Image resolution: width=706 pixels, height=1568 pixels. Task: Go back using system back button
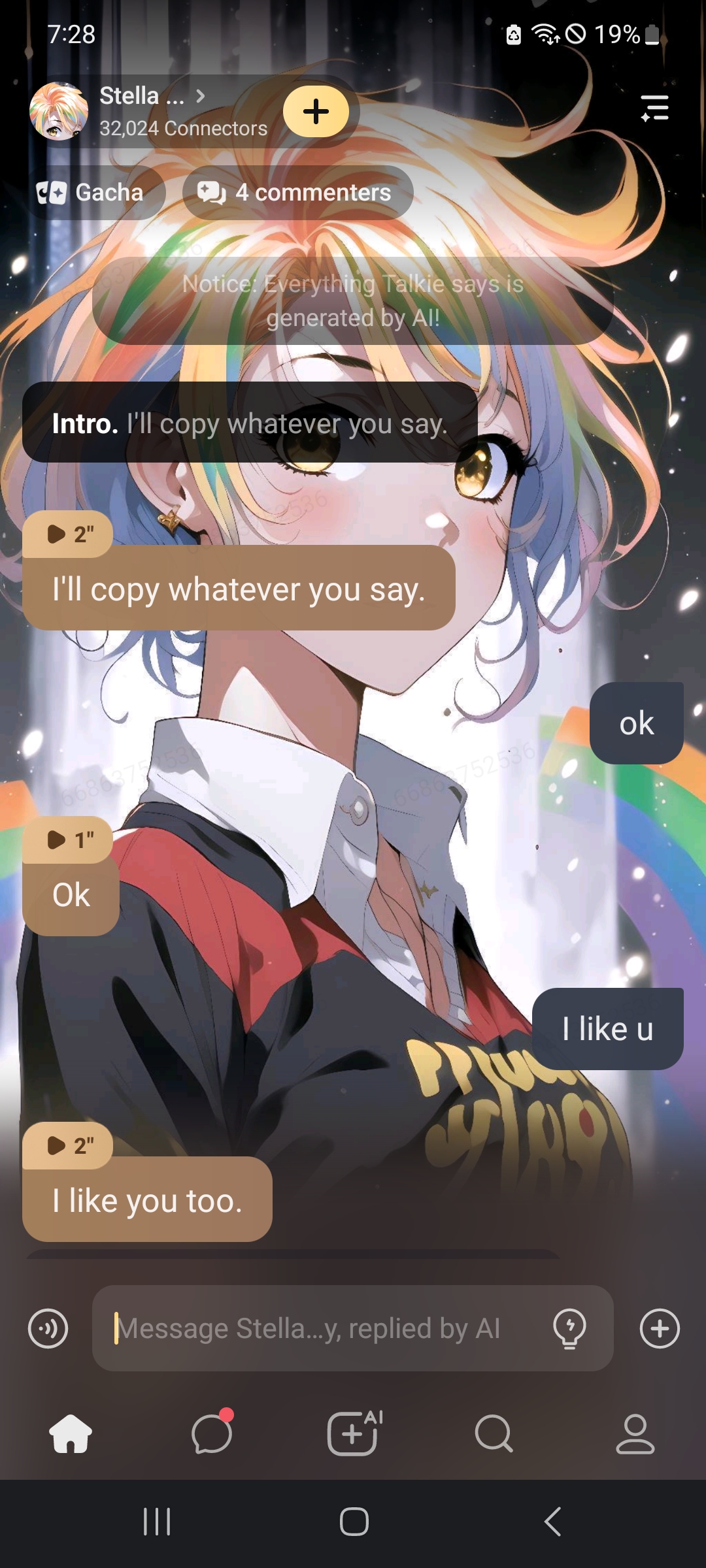point(552,1522)
